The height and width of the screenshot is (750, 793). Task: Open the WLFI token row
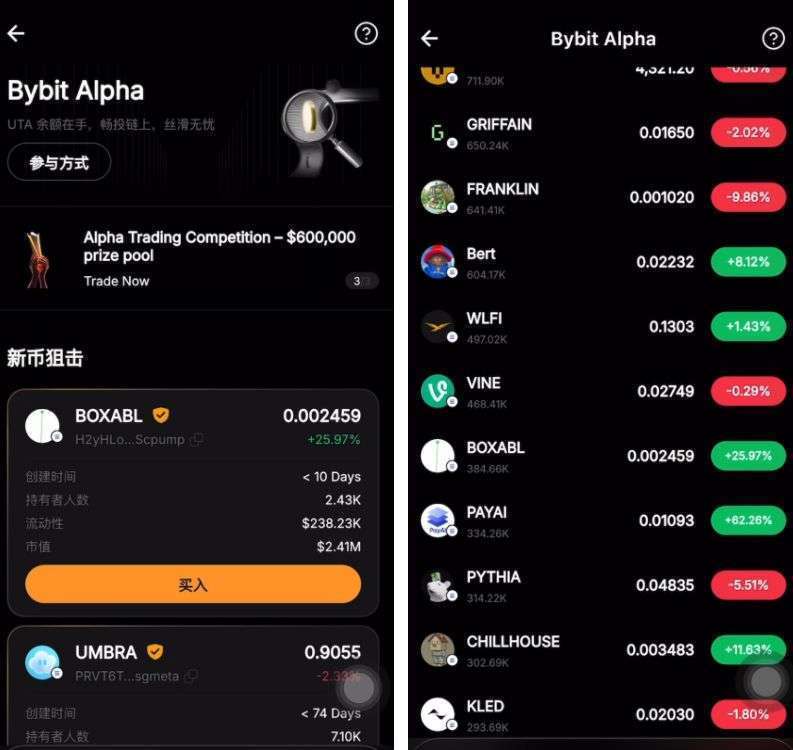pyautogui.click(x=602, y=327)
